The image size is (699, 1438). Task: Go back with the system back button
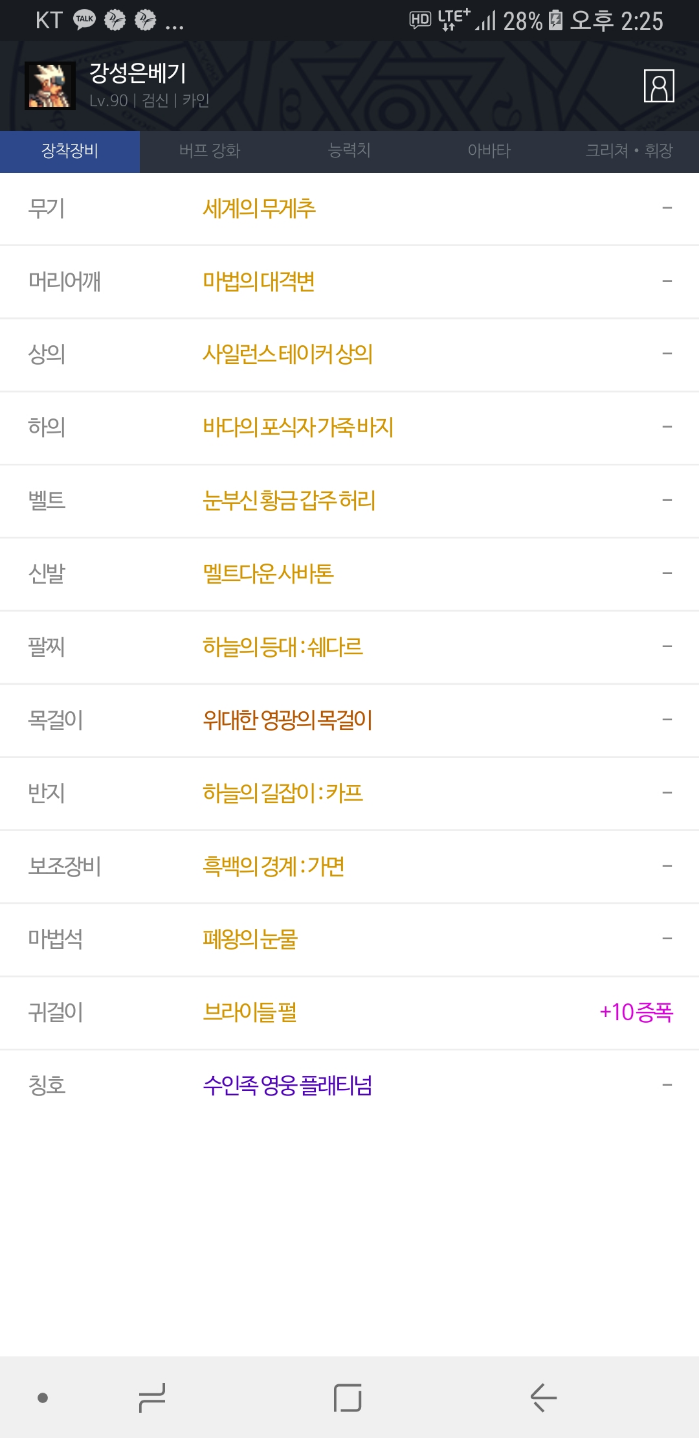click(x=542, y=1397)
